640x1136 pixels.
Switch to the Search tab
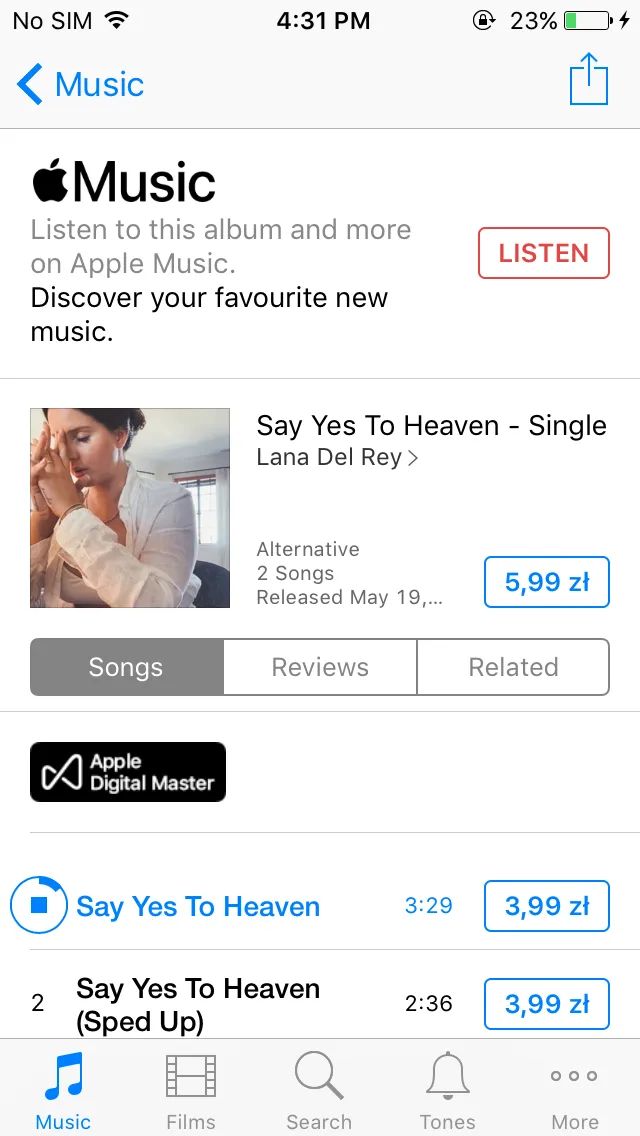(x=319, y=1090)
